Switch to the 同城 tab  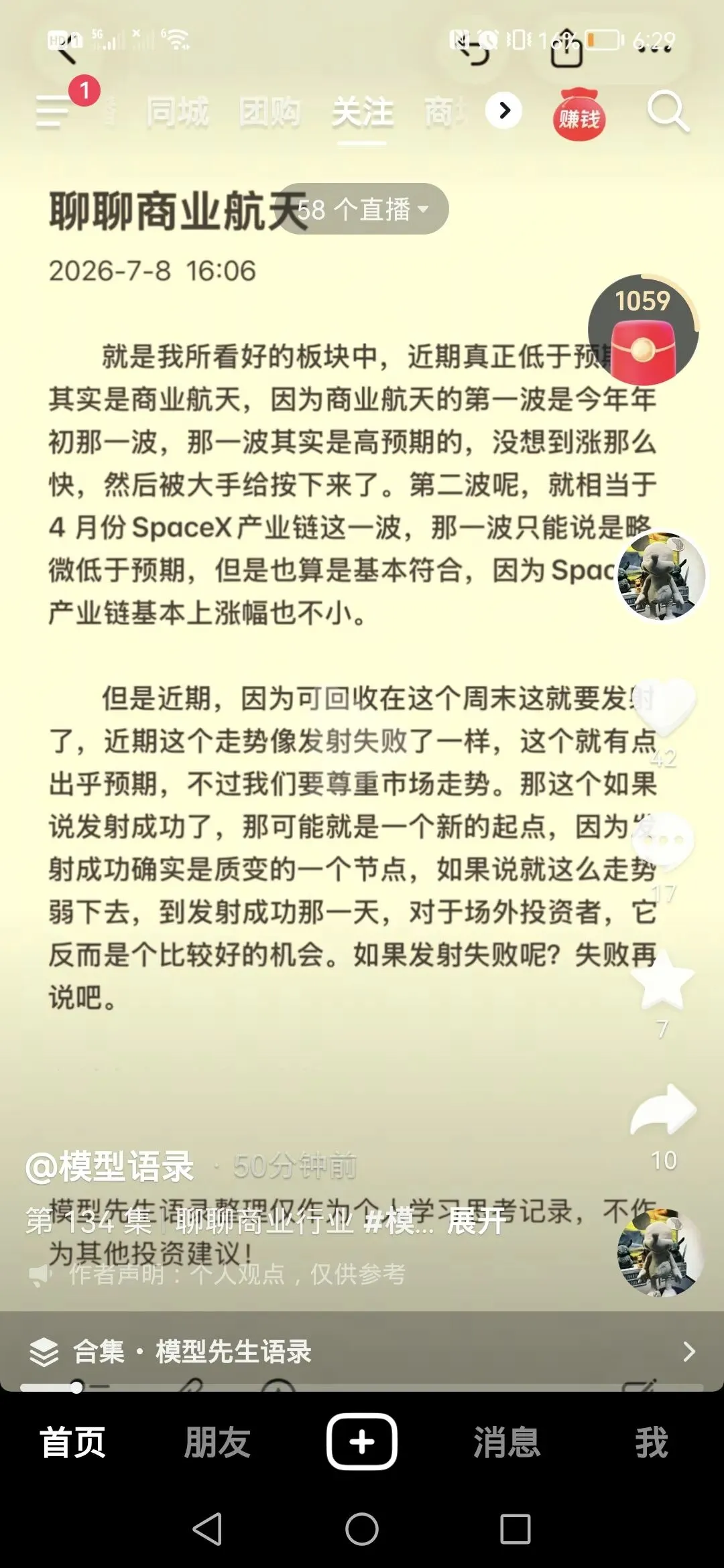click(178, 112)
